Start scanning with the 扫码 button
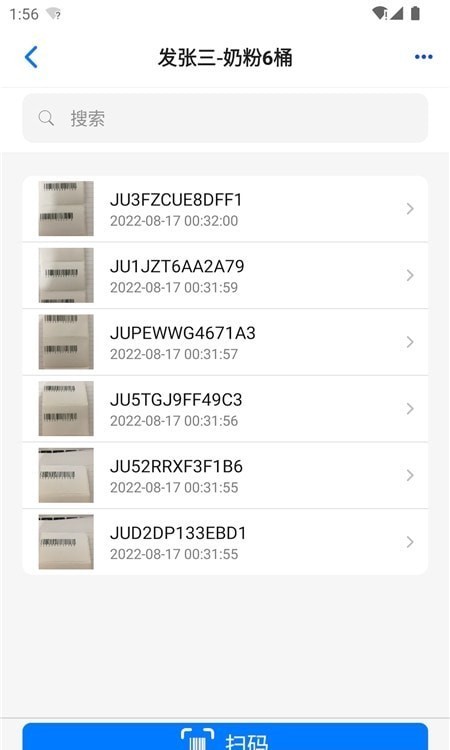Viewport: 450px width, 750px height. coord(225,737)
